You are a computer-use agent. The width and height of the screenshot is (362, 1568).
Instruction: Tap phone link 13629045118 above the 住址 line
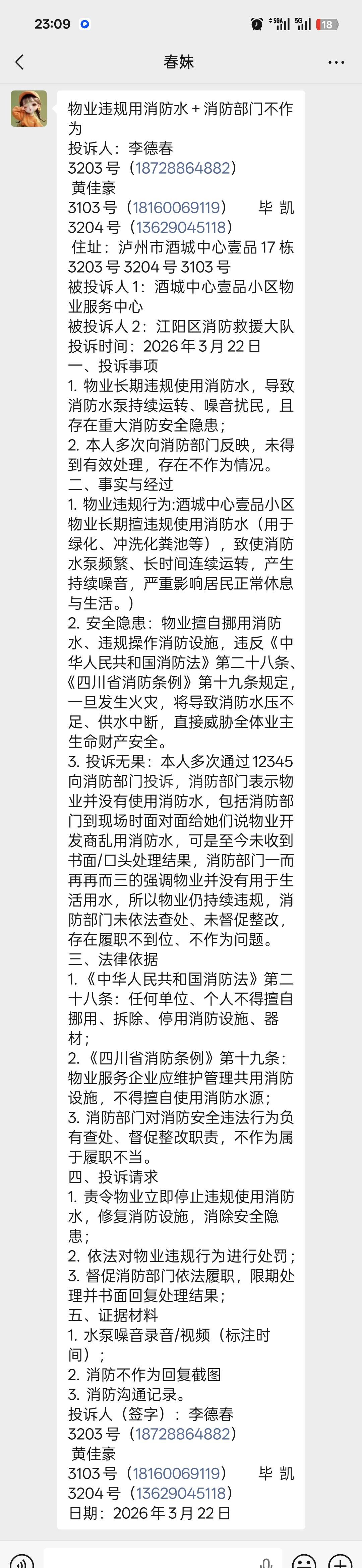pos(181,227)
